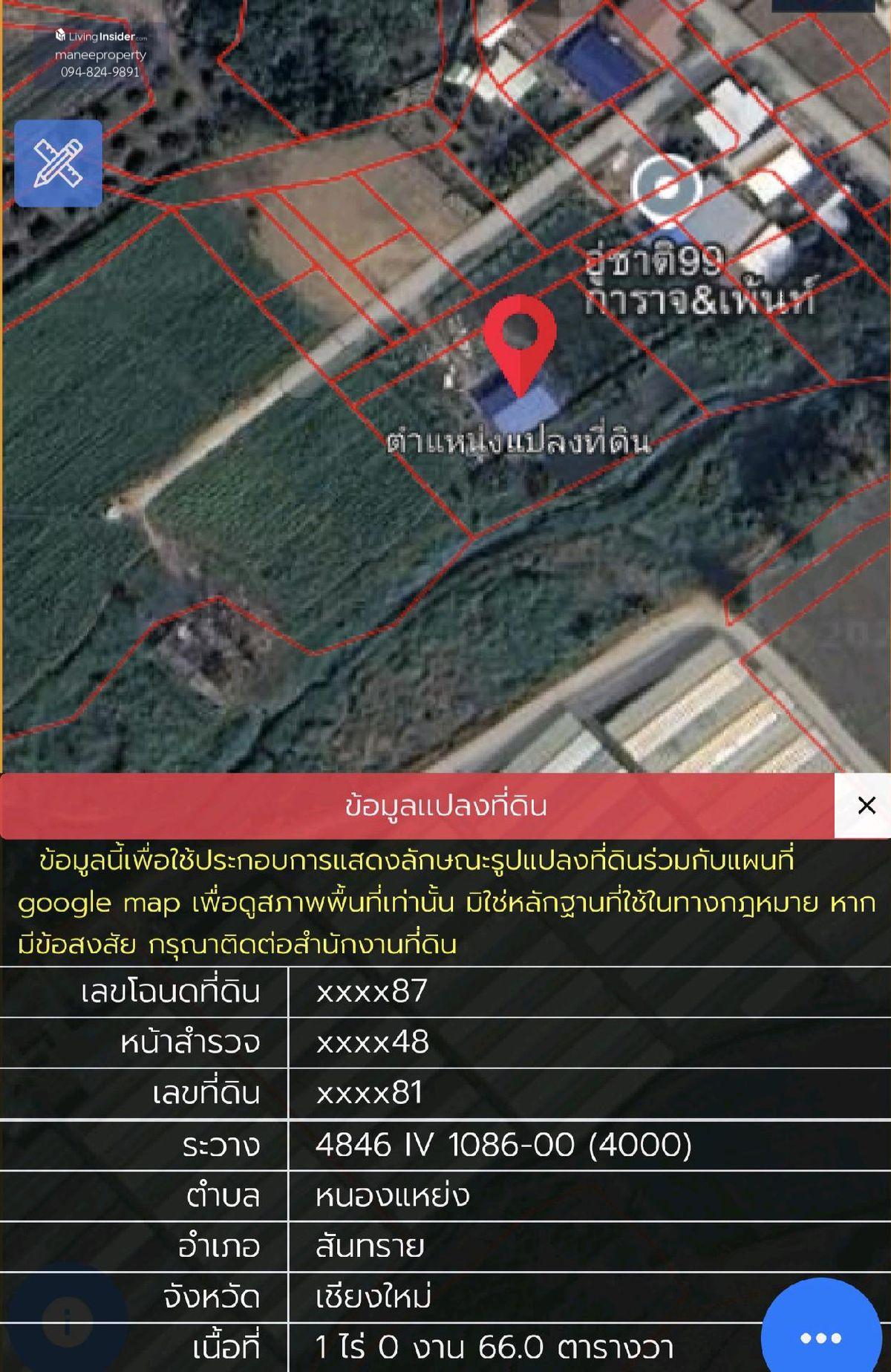Open the info icon at the bottom corner
This screenshot has width=891, height=1372.
[67, 1322]
